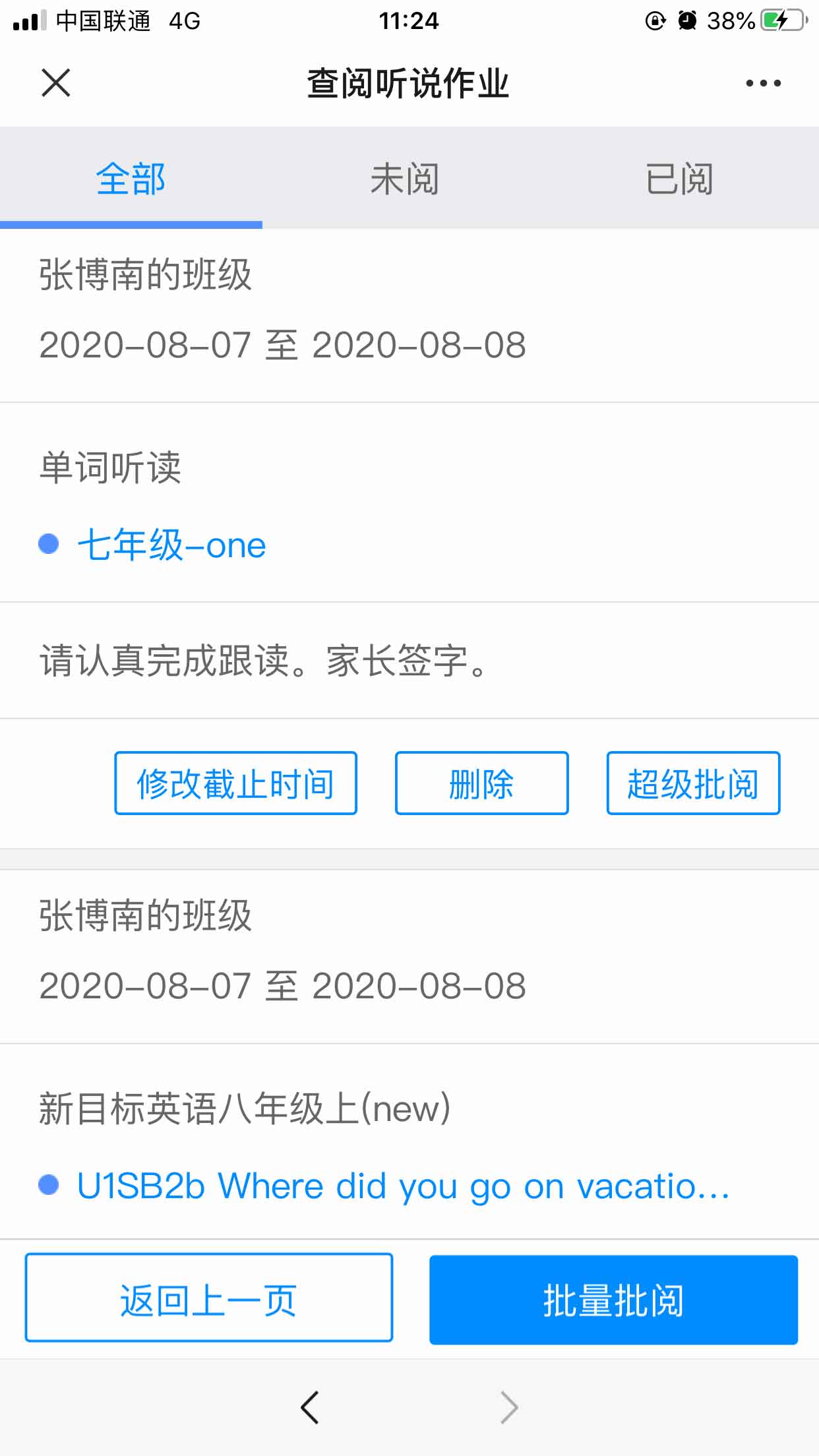The image size is (819, 1456).
Task: Open the three-dot overflow menu
Action: click(763, 83)
